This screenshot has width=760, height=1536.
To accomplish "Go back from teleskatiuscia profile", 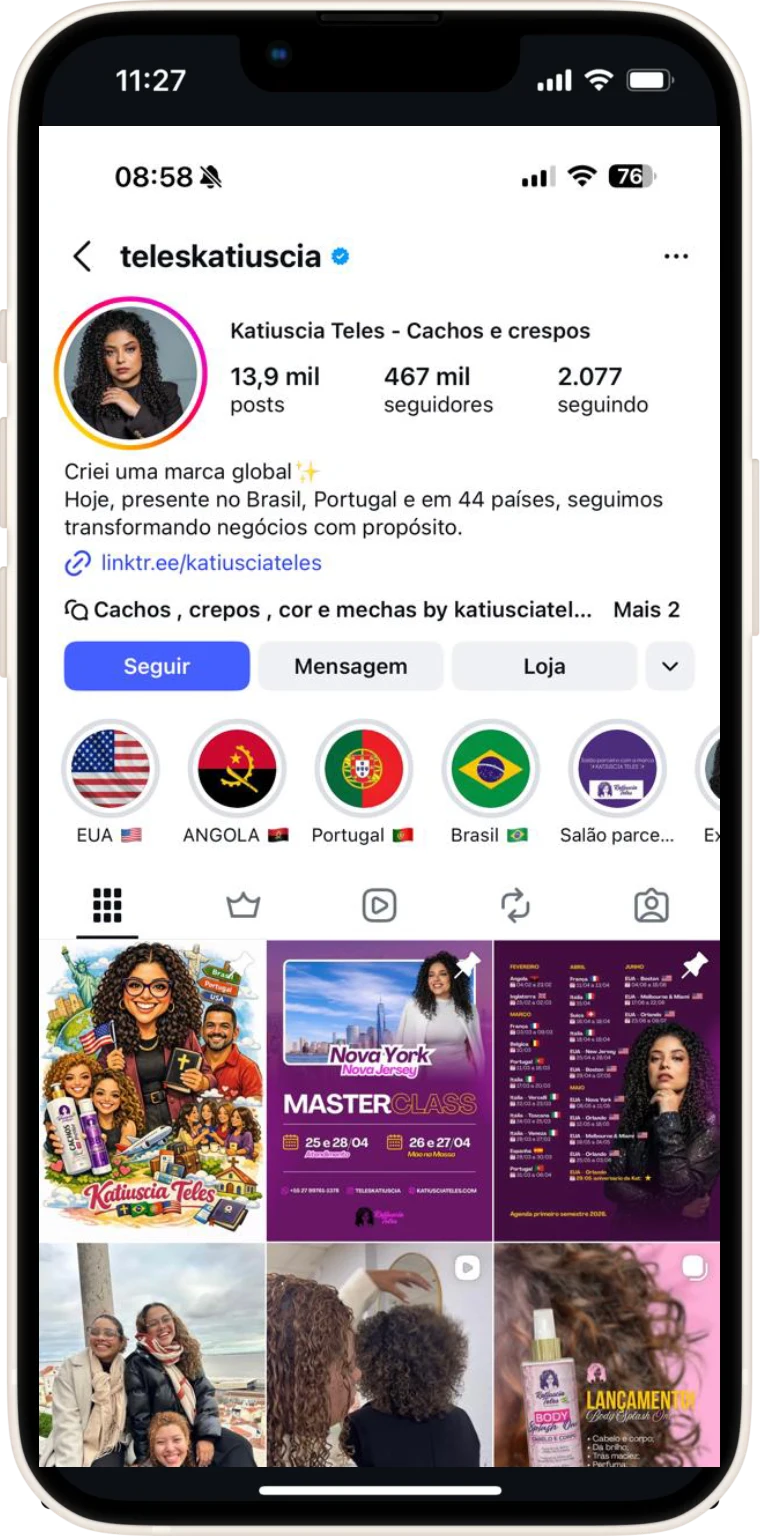I will [82, 257].
